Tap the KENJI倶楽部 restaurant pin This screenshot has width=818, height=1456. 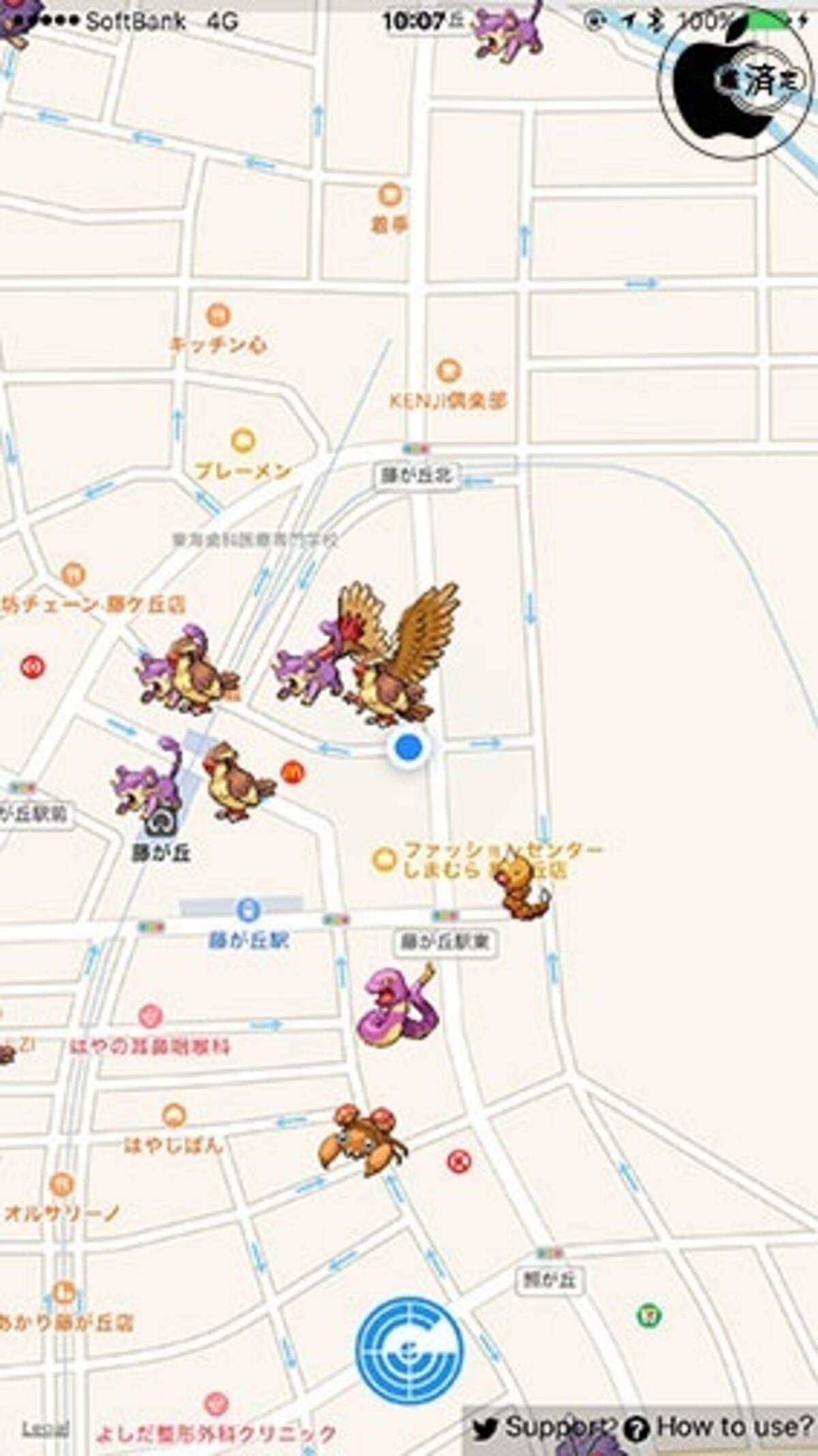tap(448, 371)
